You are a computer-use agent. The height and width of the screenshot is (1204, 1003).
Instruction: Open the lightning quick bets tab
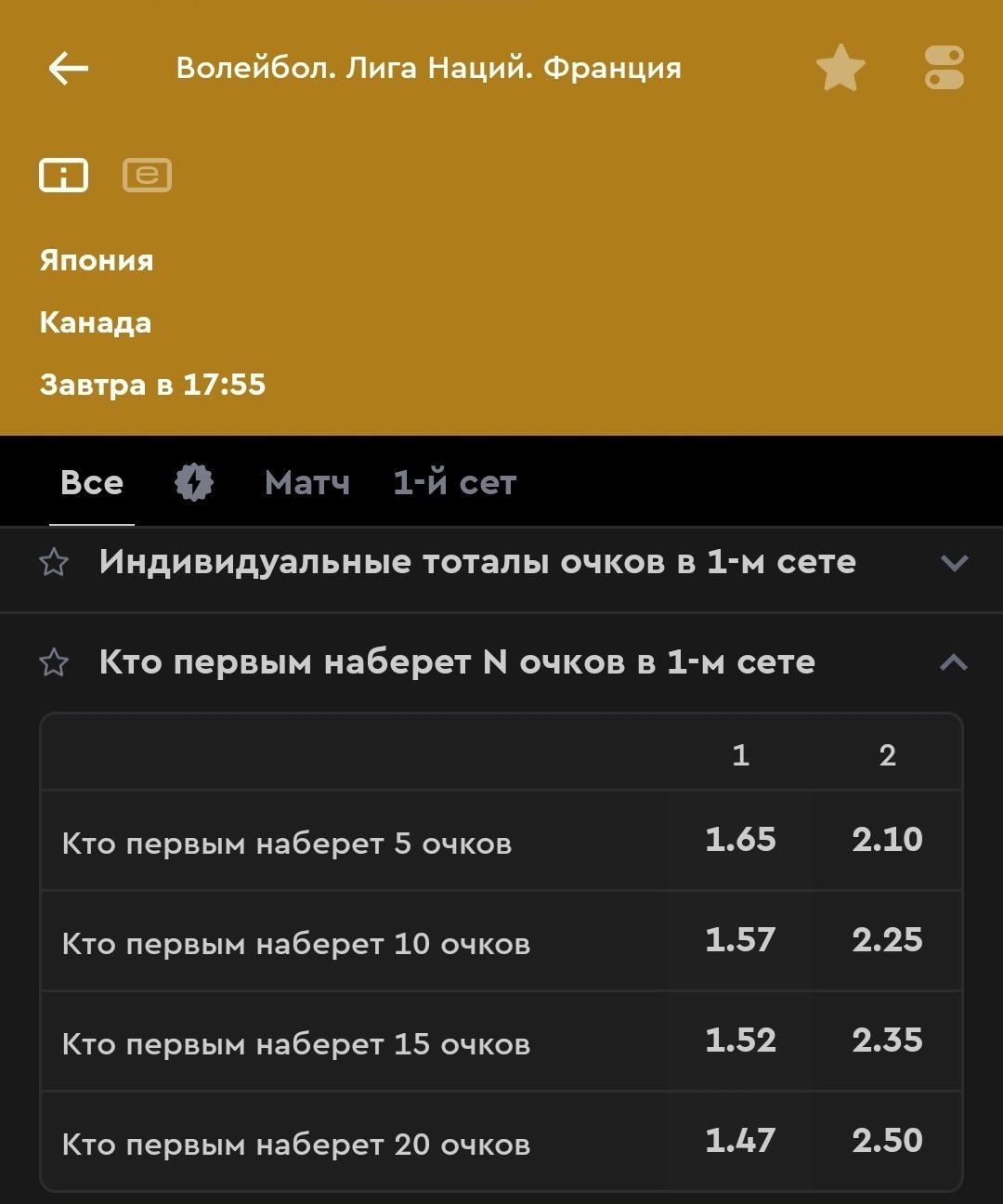(x=194, y=483)
